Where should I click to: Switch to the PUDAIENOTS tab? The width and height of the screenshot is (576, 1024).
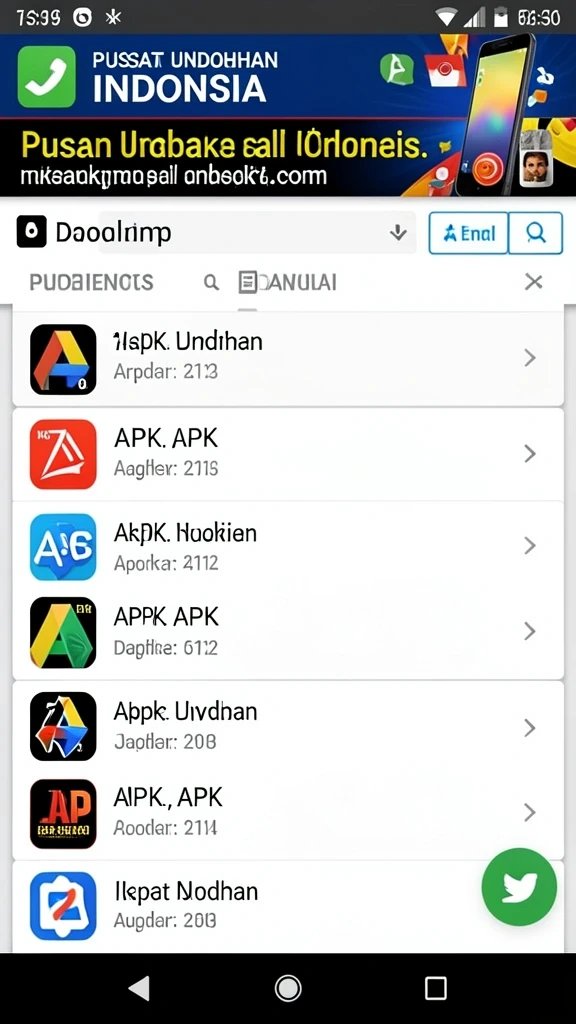(x=91, y=283)
